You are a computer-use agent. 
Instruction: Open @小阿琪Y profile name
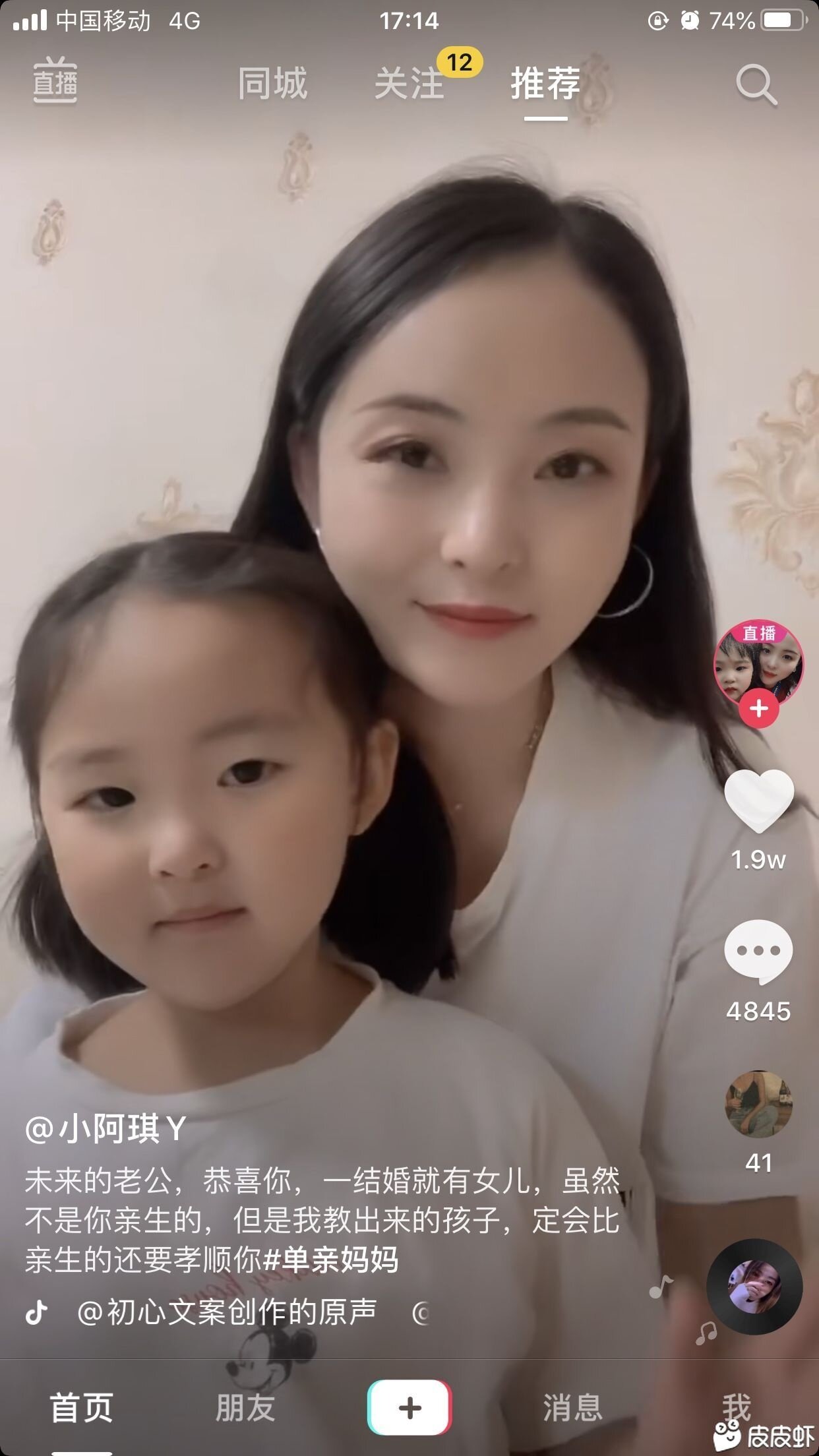[106, 1128]
